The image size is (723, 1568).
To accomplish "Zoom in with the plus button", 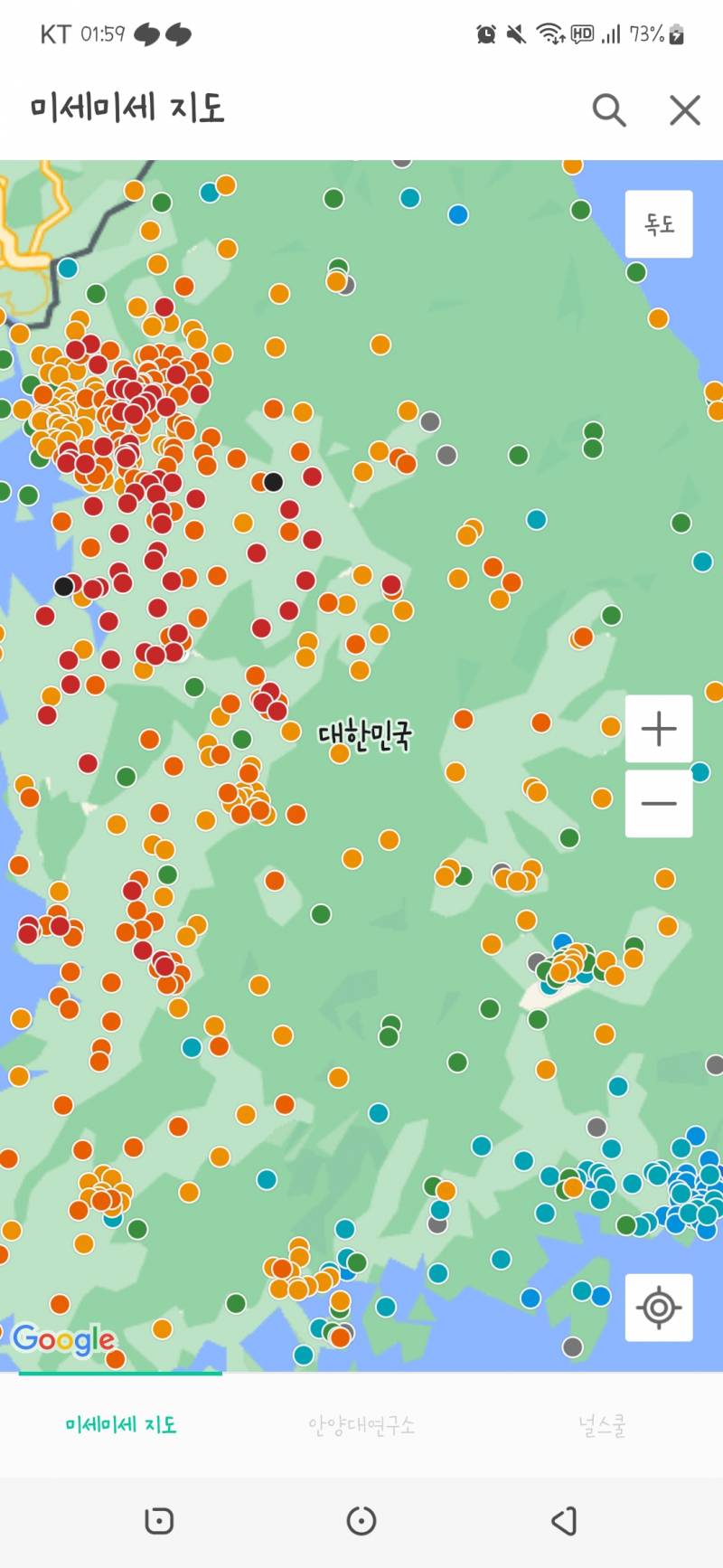I will tap(659, 729).
